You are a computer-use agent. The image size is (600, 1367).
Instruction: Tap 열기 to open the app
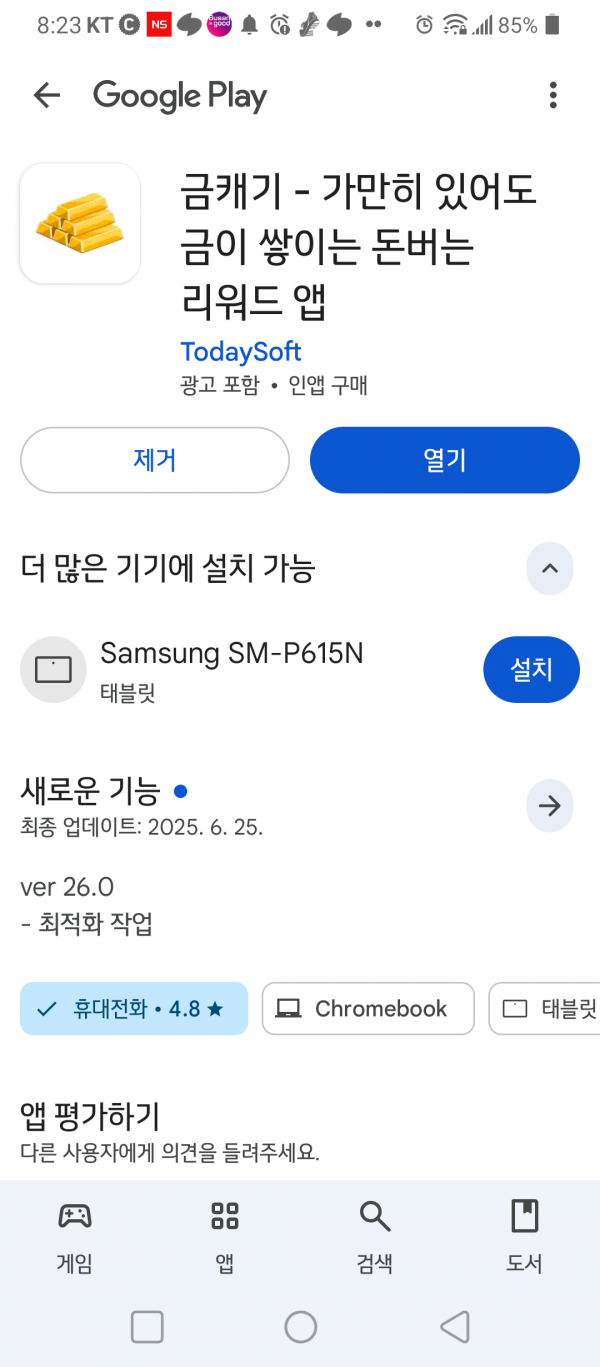pyautogui.click(x=445, y=460)
